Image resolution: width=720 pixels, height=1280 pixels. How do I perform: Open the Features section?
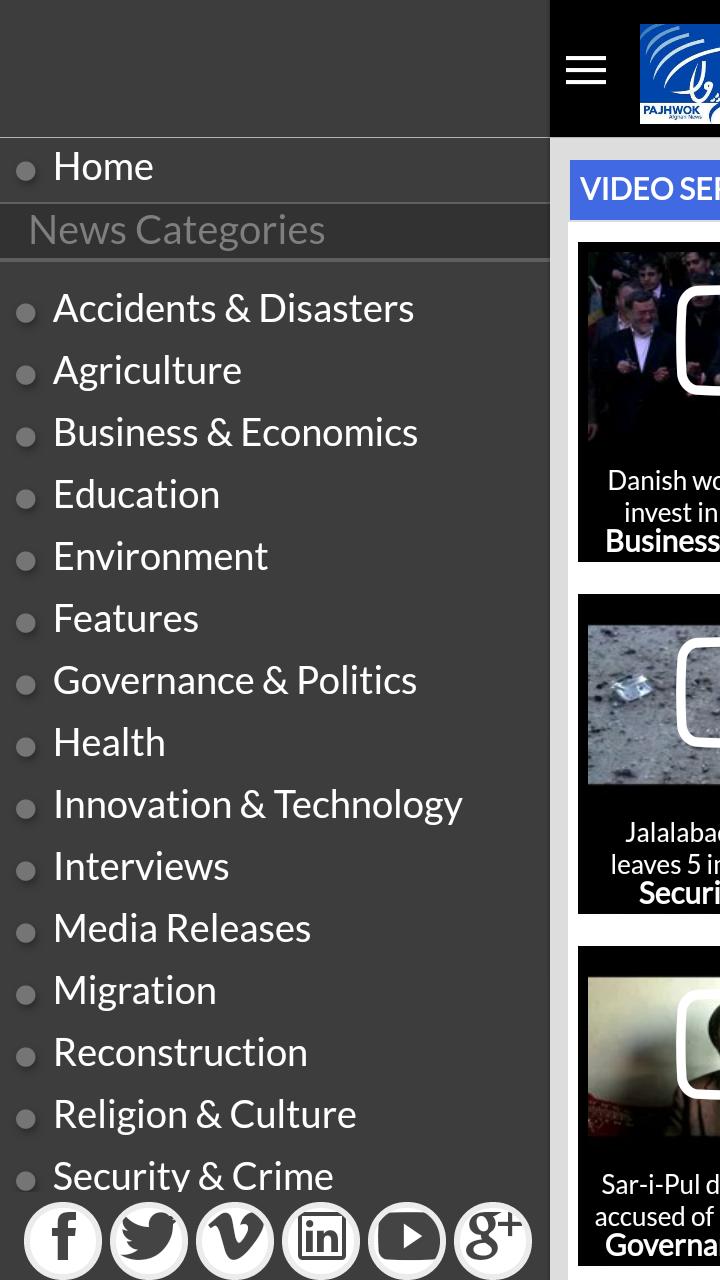point(126,619)
